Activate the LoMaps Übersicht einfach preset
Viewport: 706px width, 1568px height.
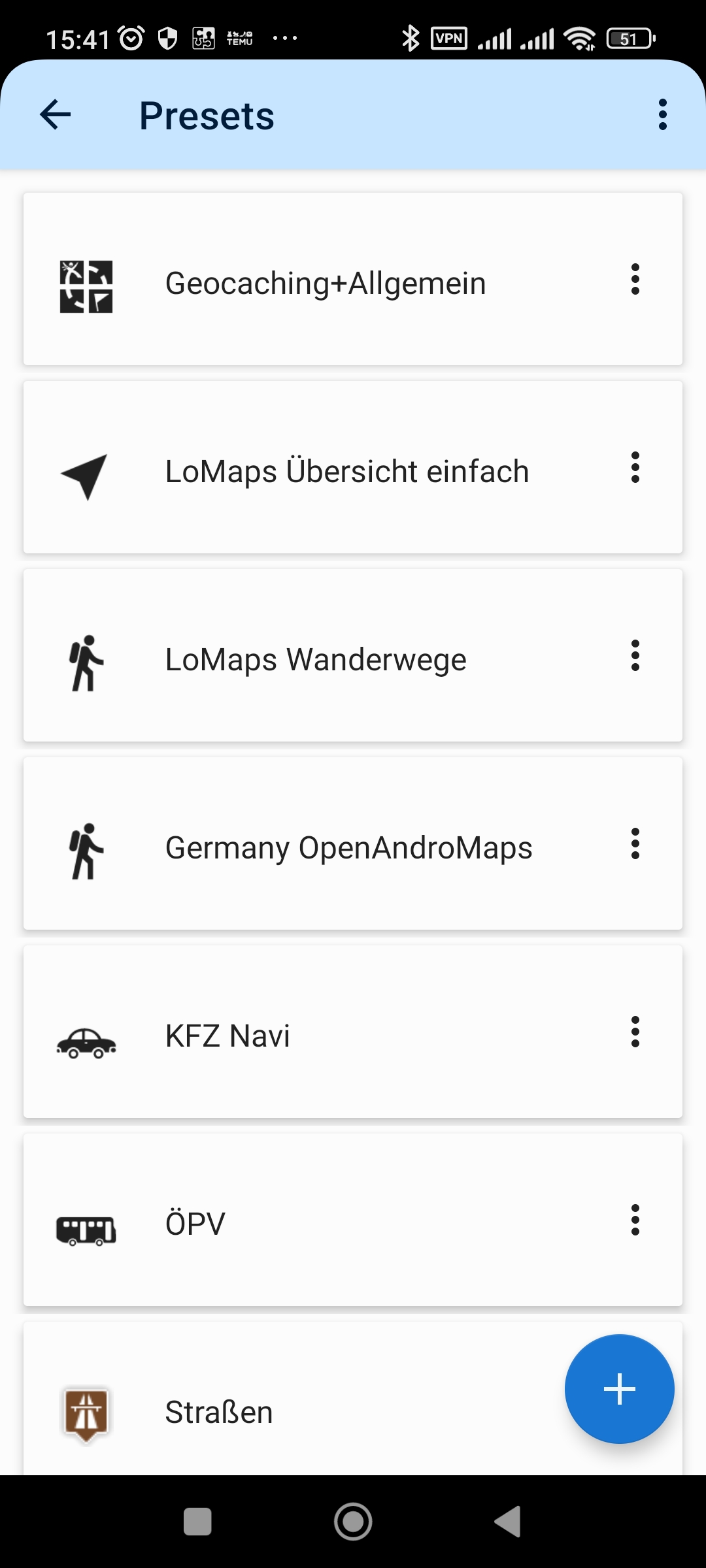point(346,472)
